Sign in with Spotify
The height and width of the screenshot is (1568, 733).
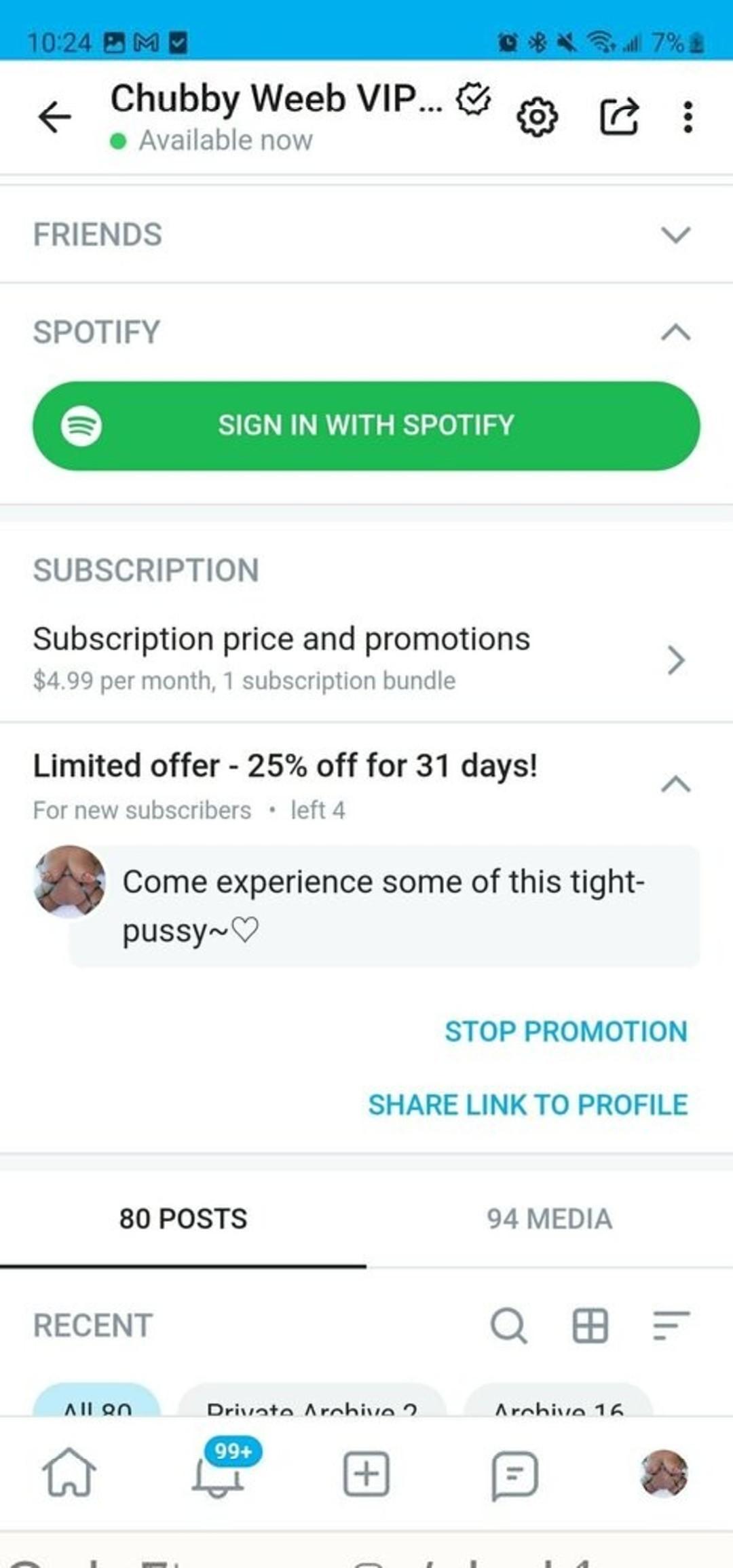tap(366, 425)
